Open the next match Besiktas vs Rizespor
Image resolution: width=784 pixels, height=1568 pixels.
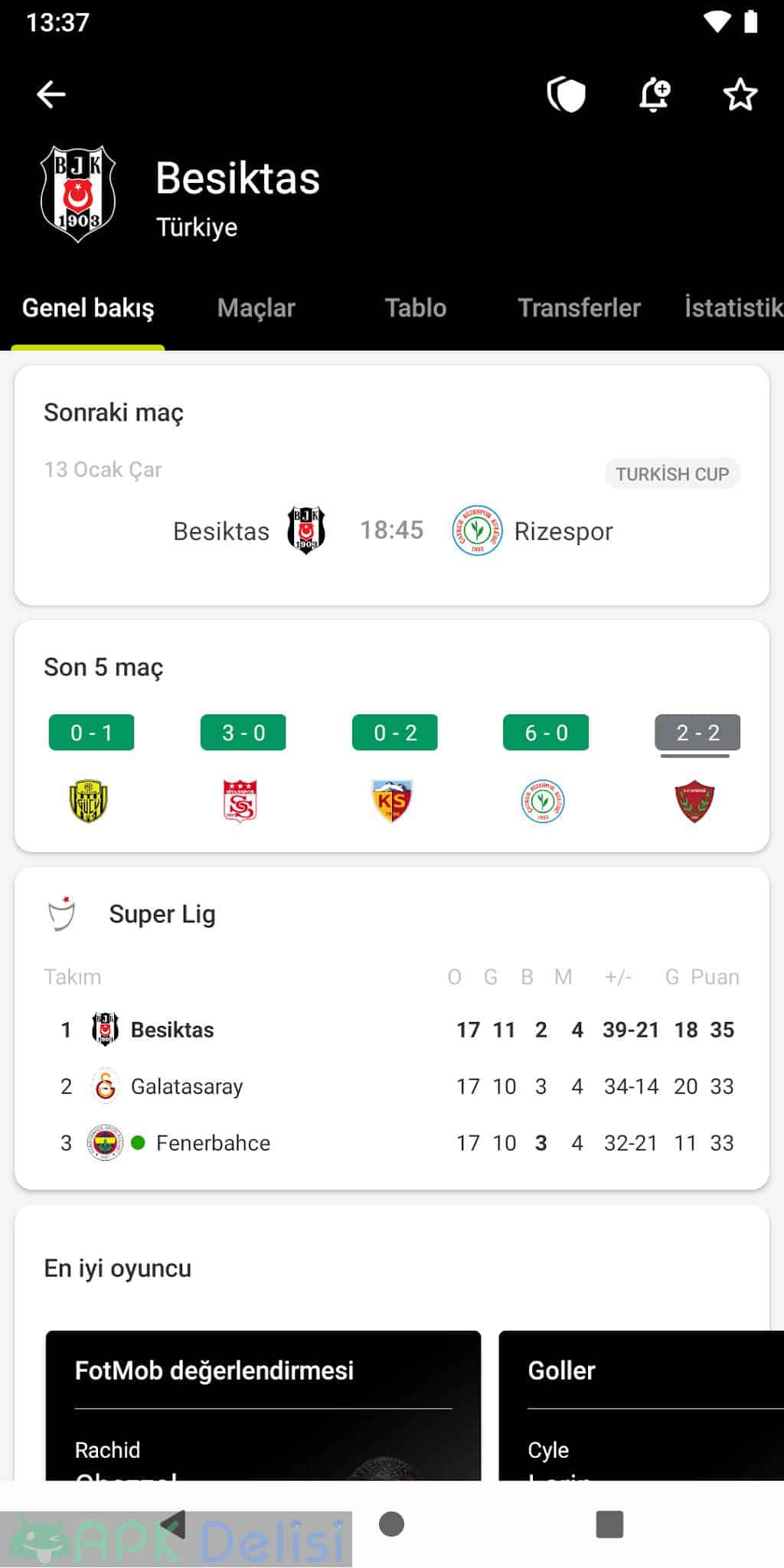click(392, 531)
